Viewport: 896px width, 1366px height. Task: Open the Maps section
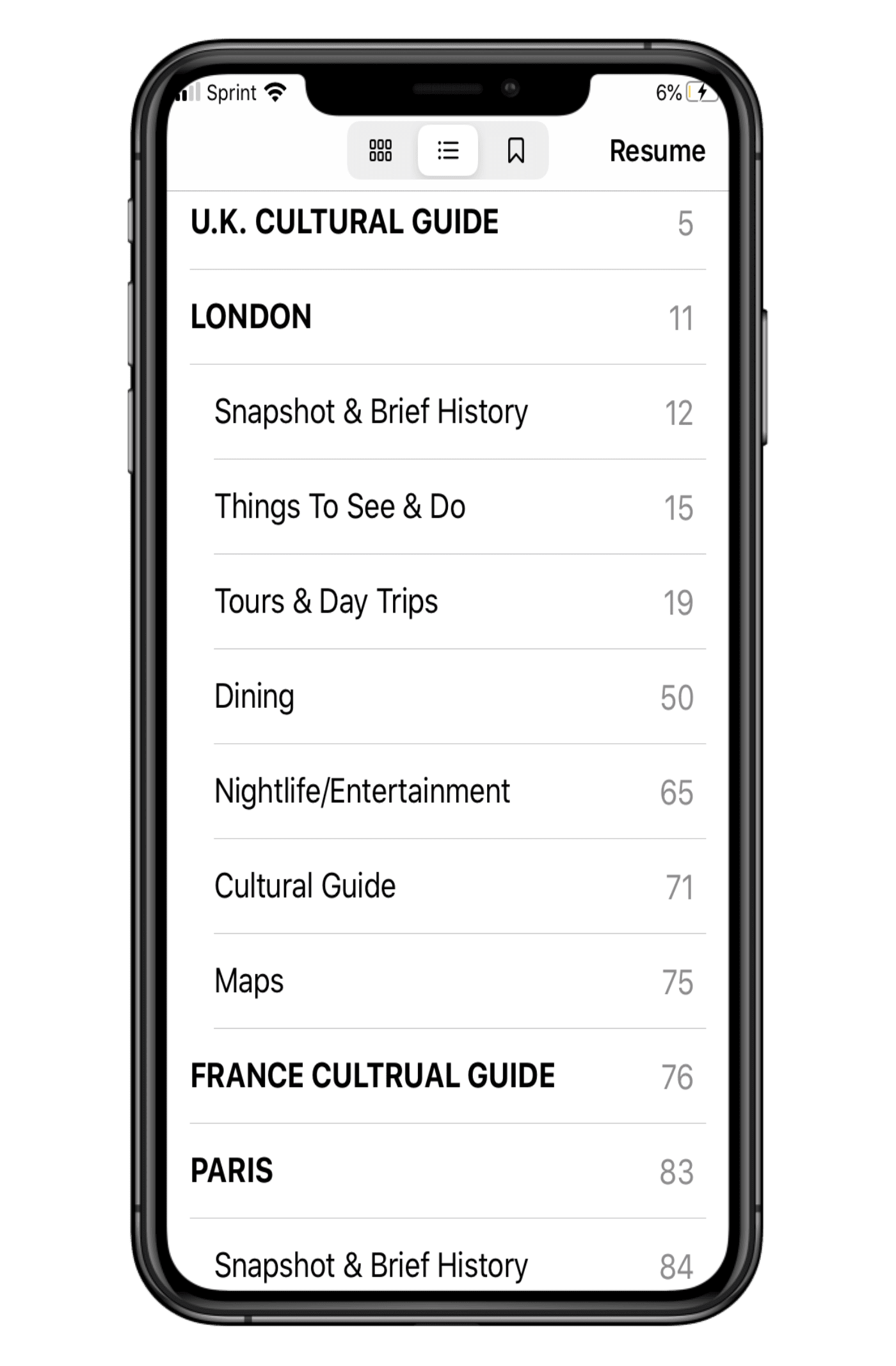point(249,981)
